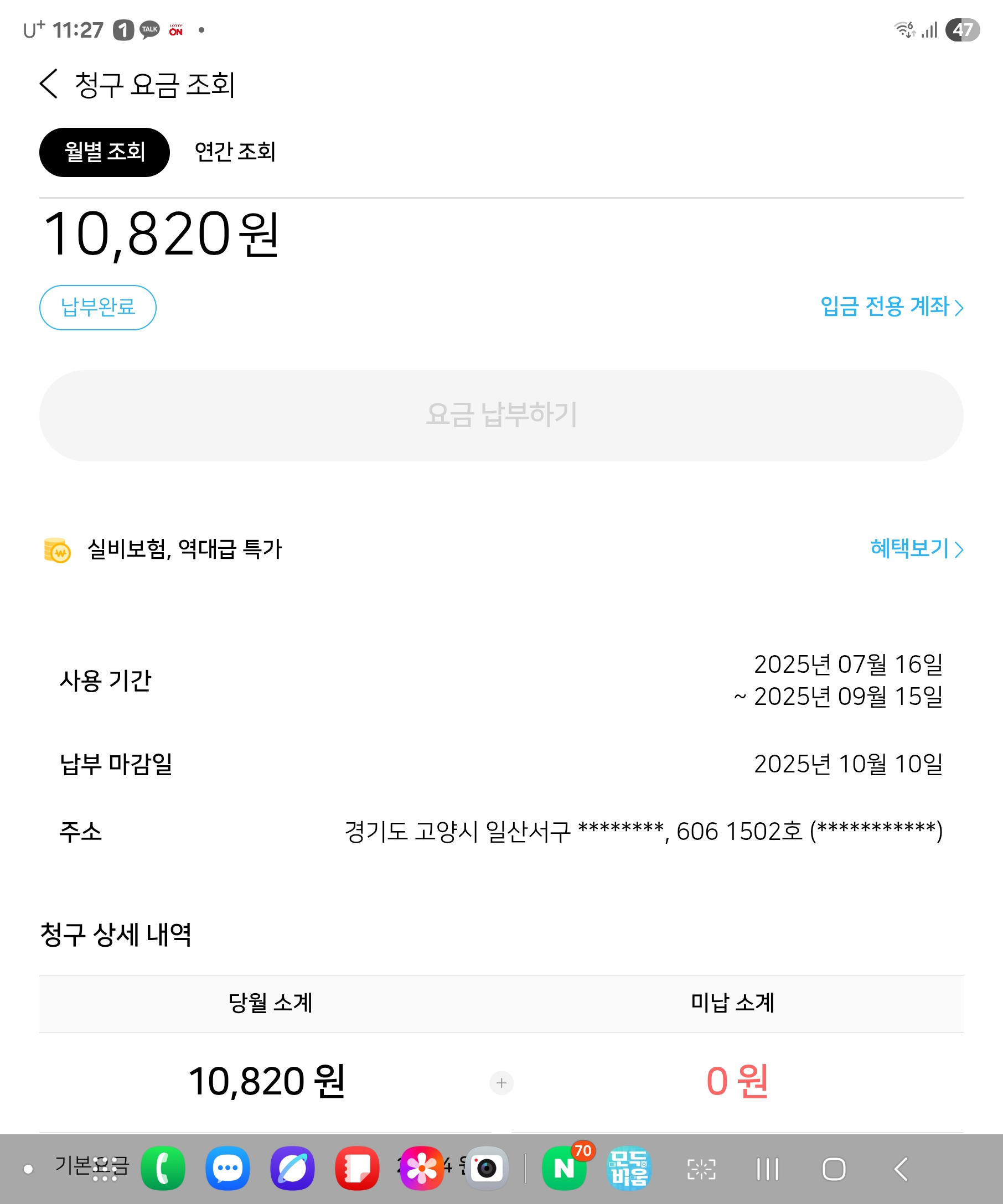Open the 모두비움 app in the taskbar
Image resolution: width=1003 pixels, height=1204 pixels.
629,1169
